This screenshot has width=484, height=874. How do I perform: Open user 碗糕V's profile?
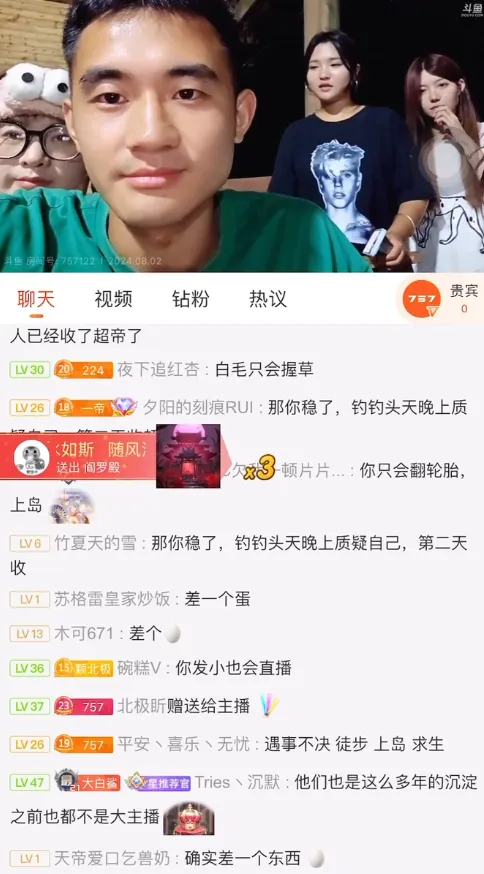tap(139, 668)
